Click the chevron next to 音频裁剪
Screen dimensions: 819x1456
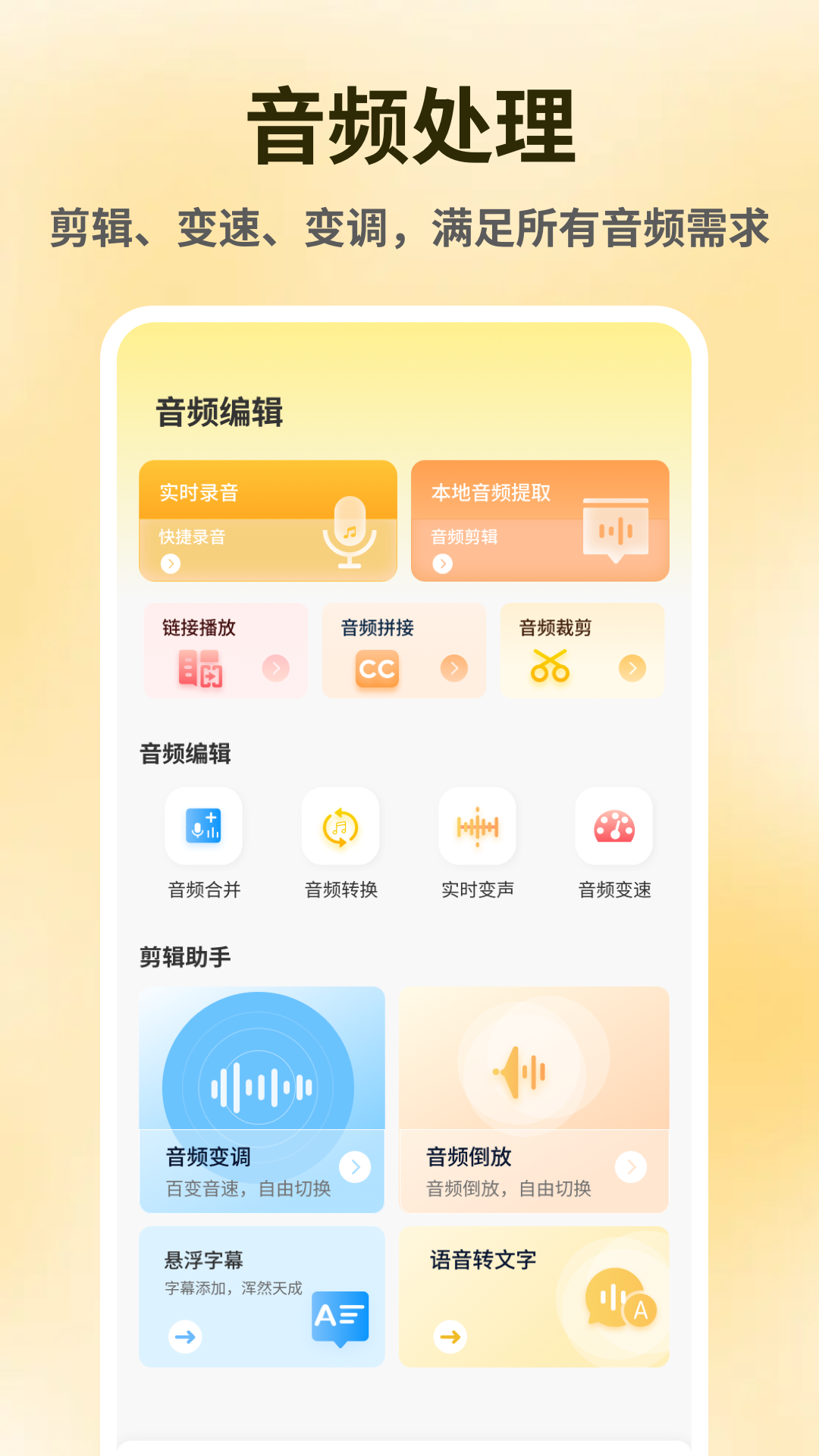pyautogui.click(x=632, y=669)
